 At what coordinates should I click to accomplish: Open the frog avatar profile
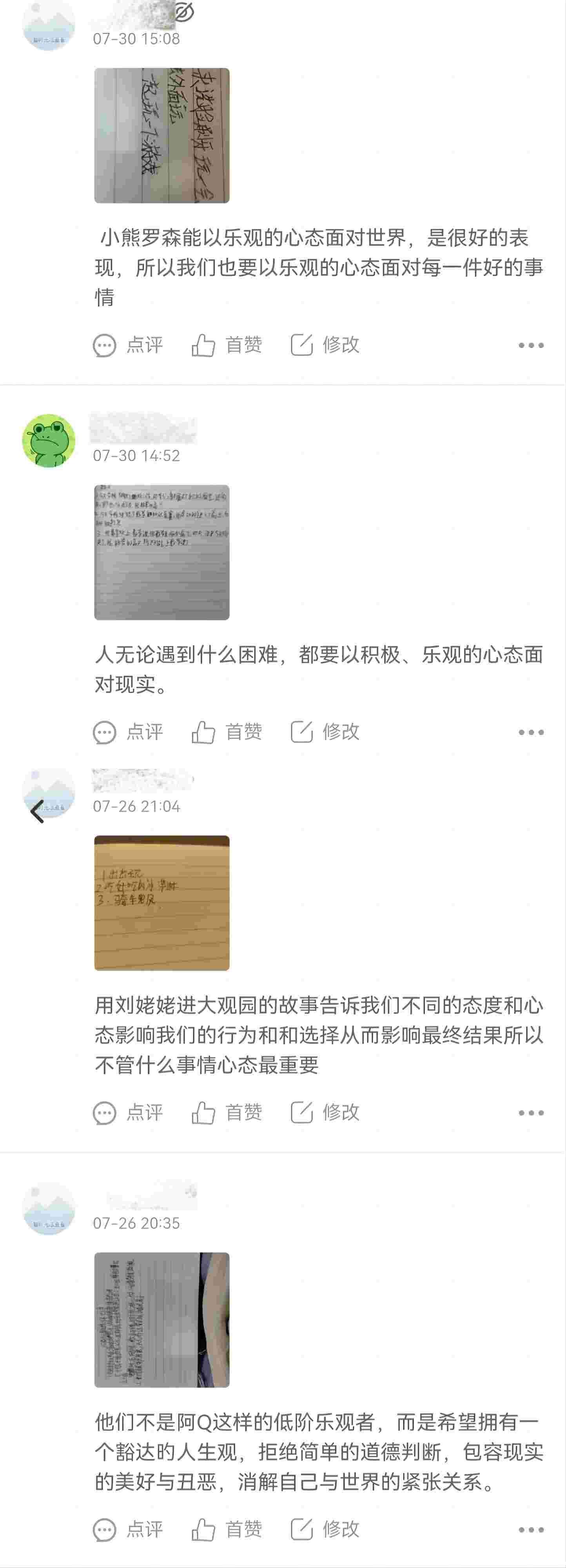point(49,441)
